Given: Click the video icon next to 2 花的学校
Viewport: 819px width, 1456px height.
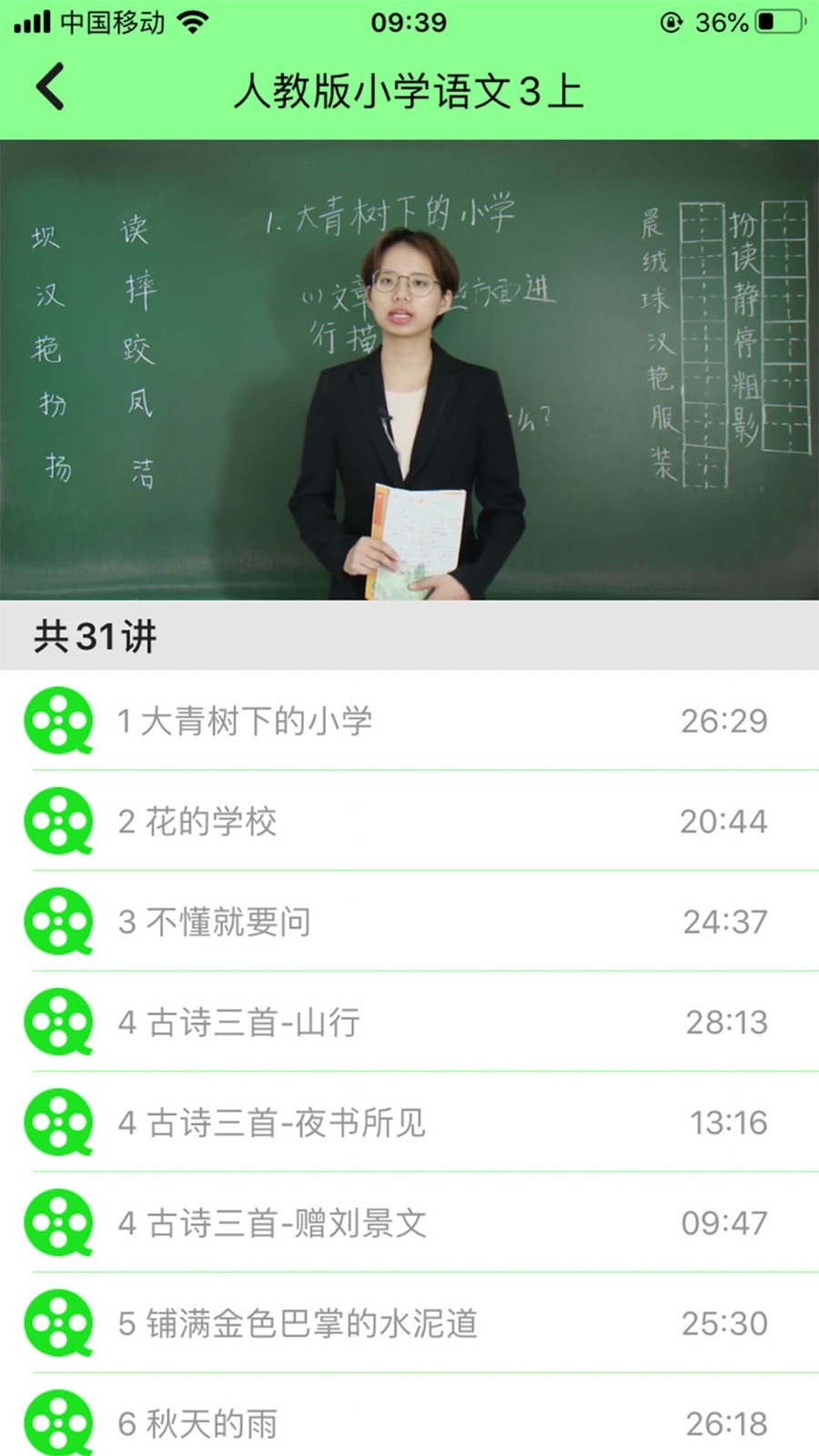Looking at the screenshot, I should (58, 822).
